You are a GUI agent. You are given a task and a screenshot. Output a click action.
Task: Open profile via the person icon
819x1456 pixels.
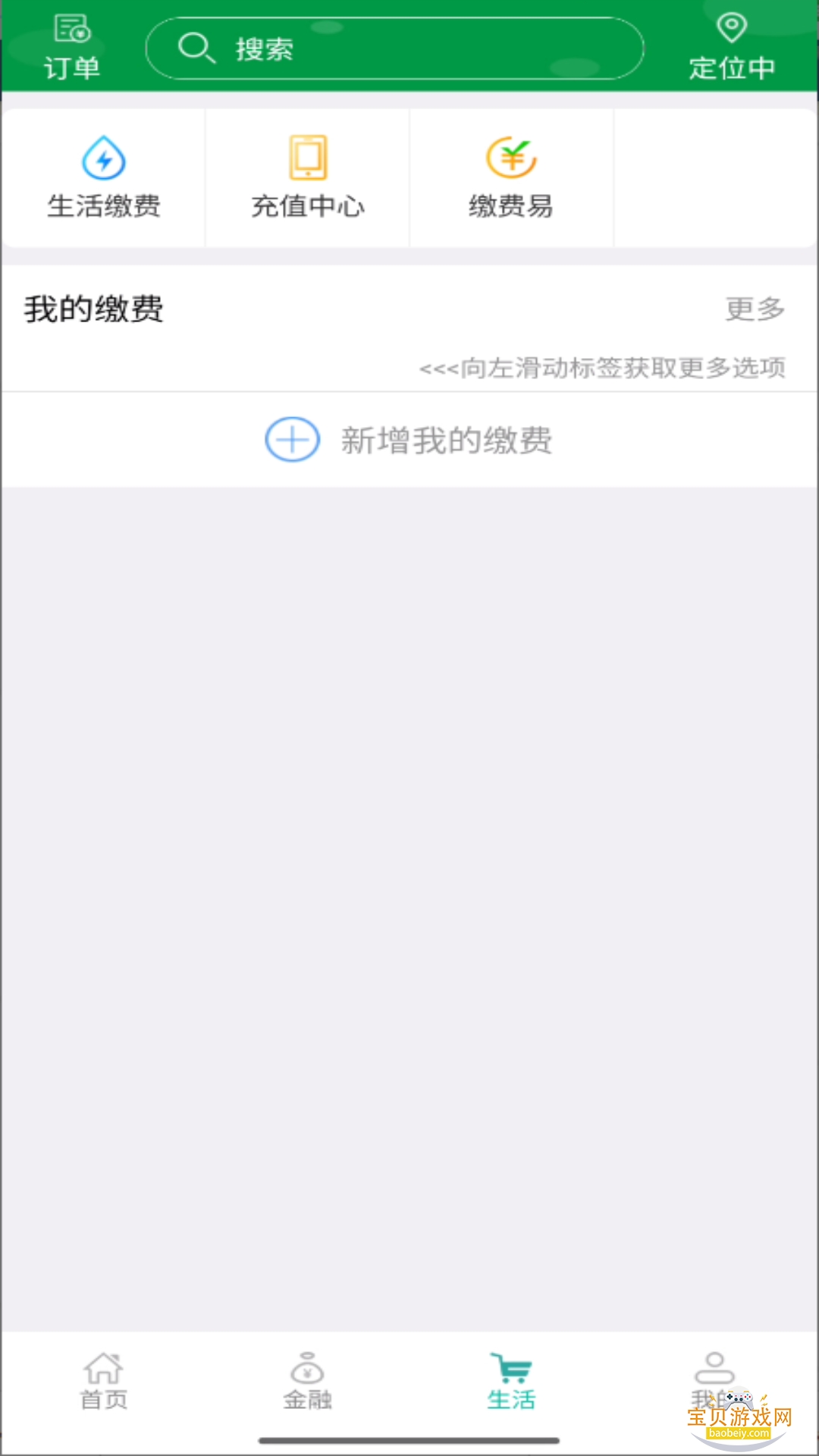tap(714, 1365)
